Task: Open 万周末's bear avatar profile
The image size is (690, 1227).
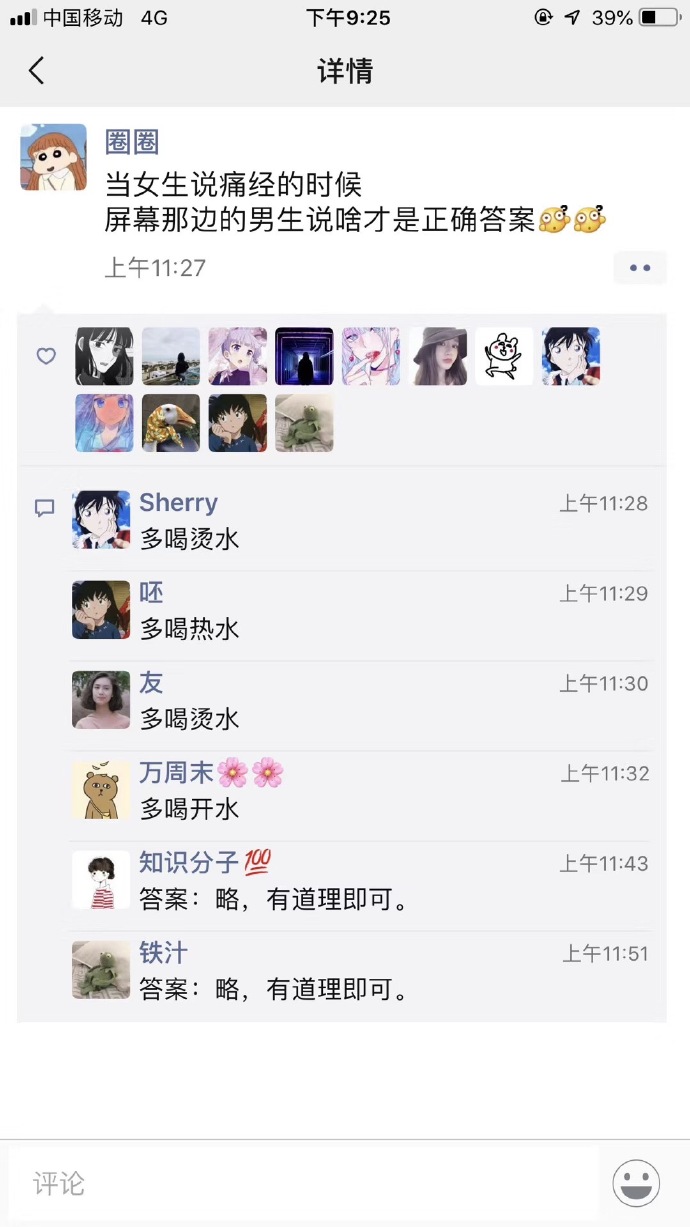Action: [101, 790]
